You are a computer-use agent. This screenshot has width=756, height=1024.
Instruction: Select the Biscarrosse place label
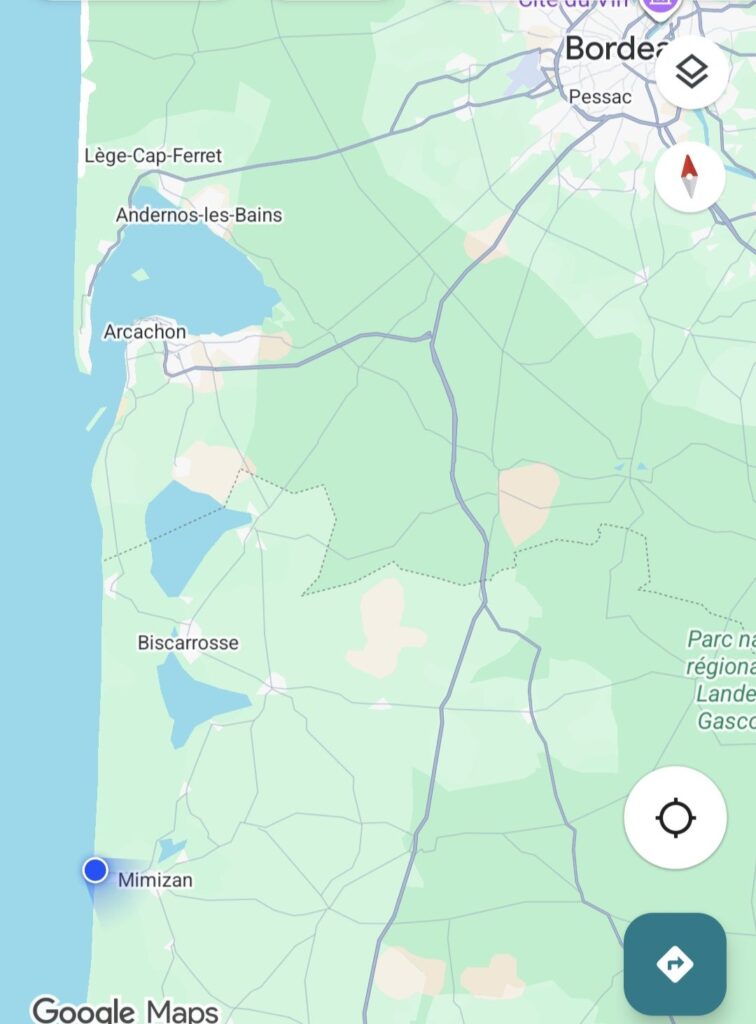pyautogui.click(x=188, y=643)
